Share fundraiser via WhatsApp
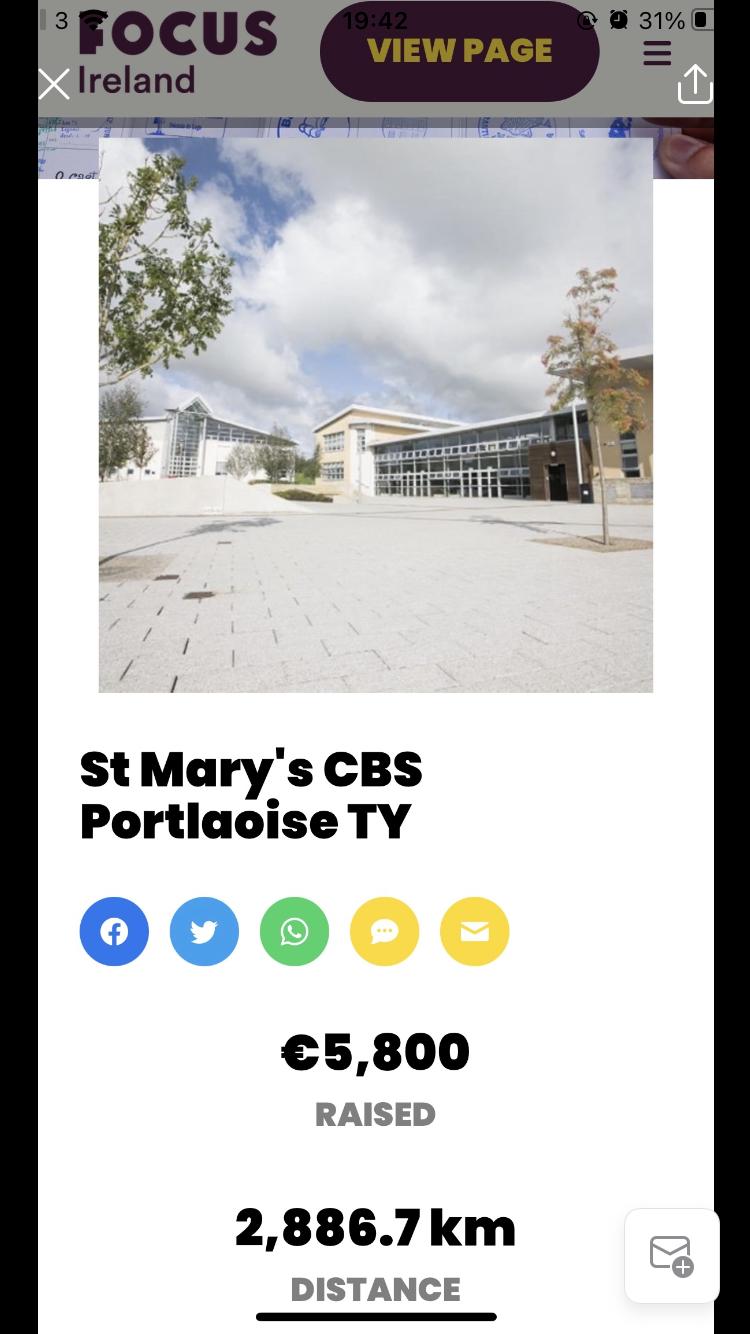 point(294,932)
